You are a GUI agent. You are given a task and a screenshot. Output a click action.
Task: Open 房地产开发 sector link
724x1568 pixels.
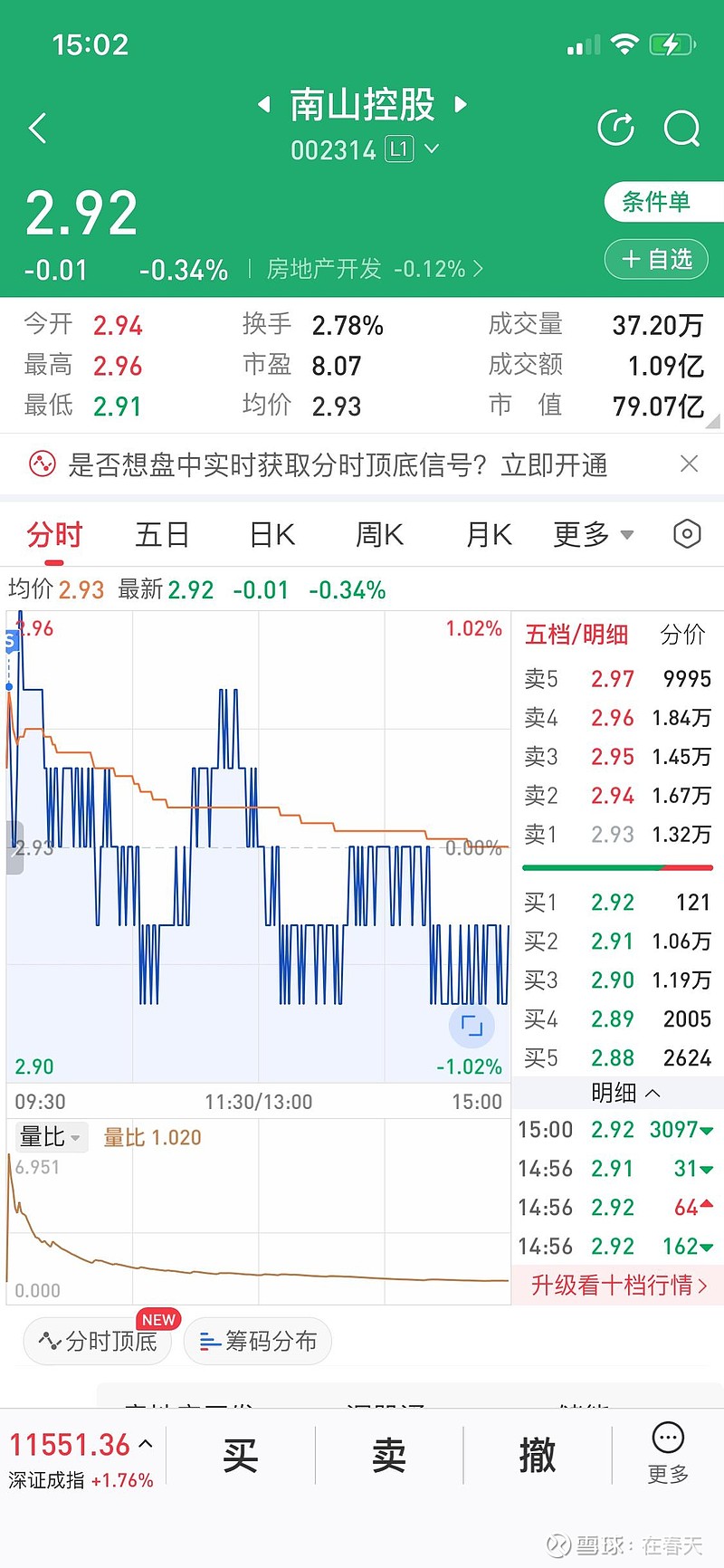tap(374, 269)
